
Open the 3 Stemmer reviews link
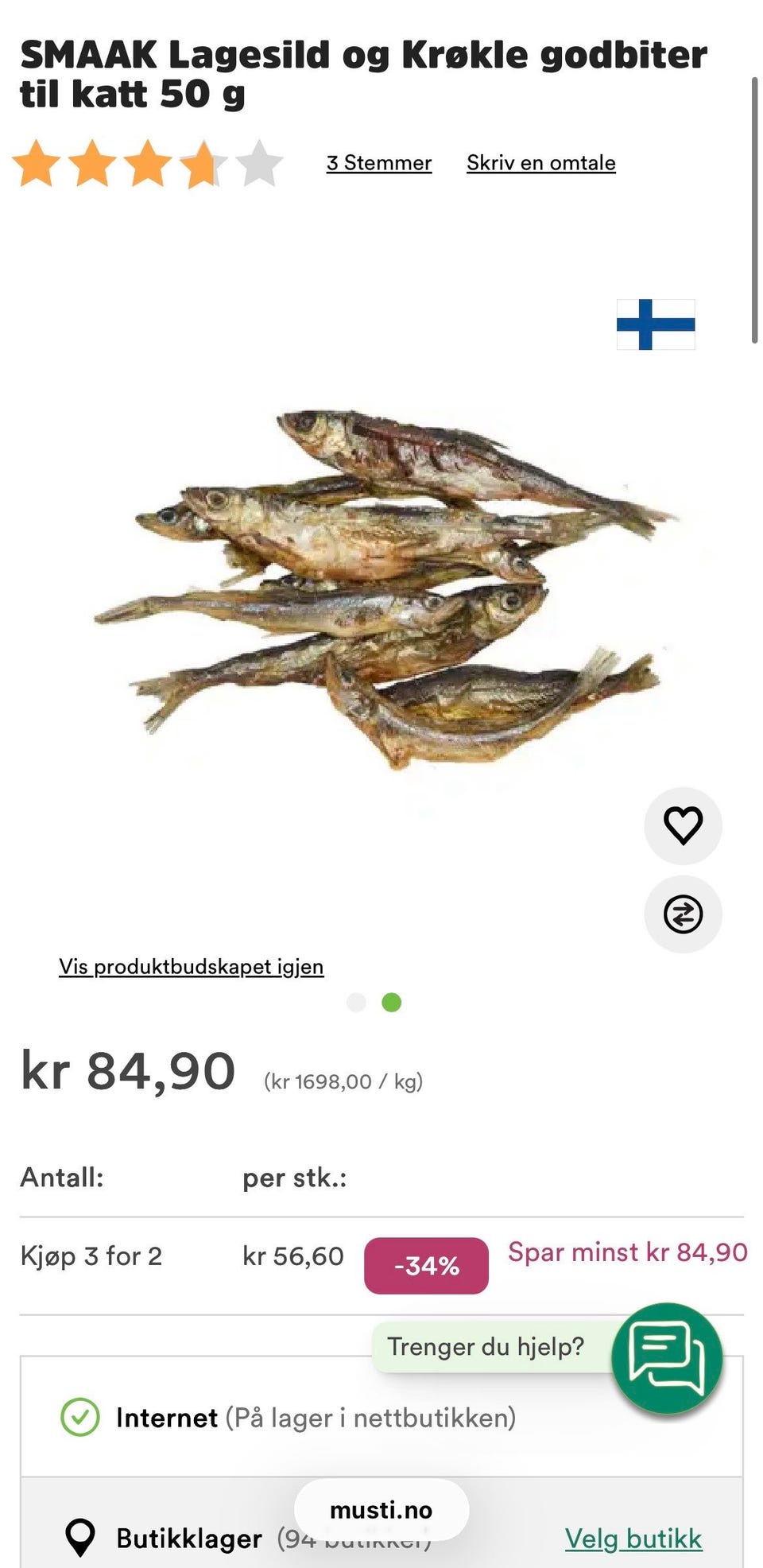[x=379, y=163]
